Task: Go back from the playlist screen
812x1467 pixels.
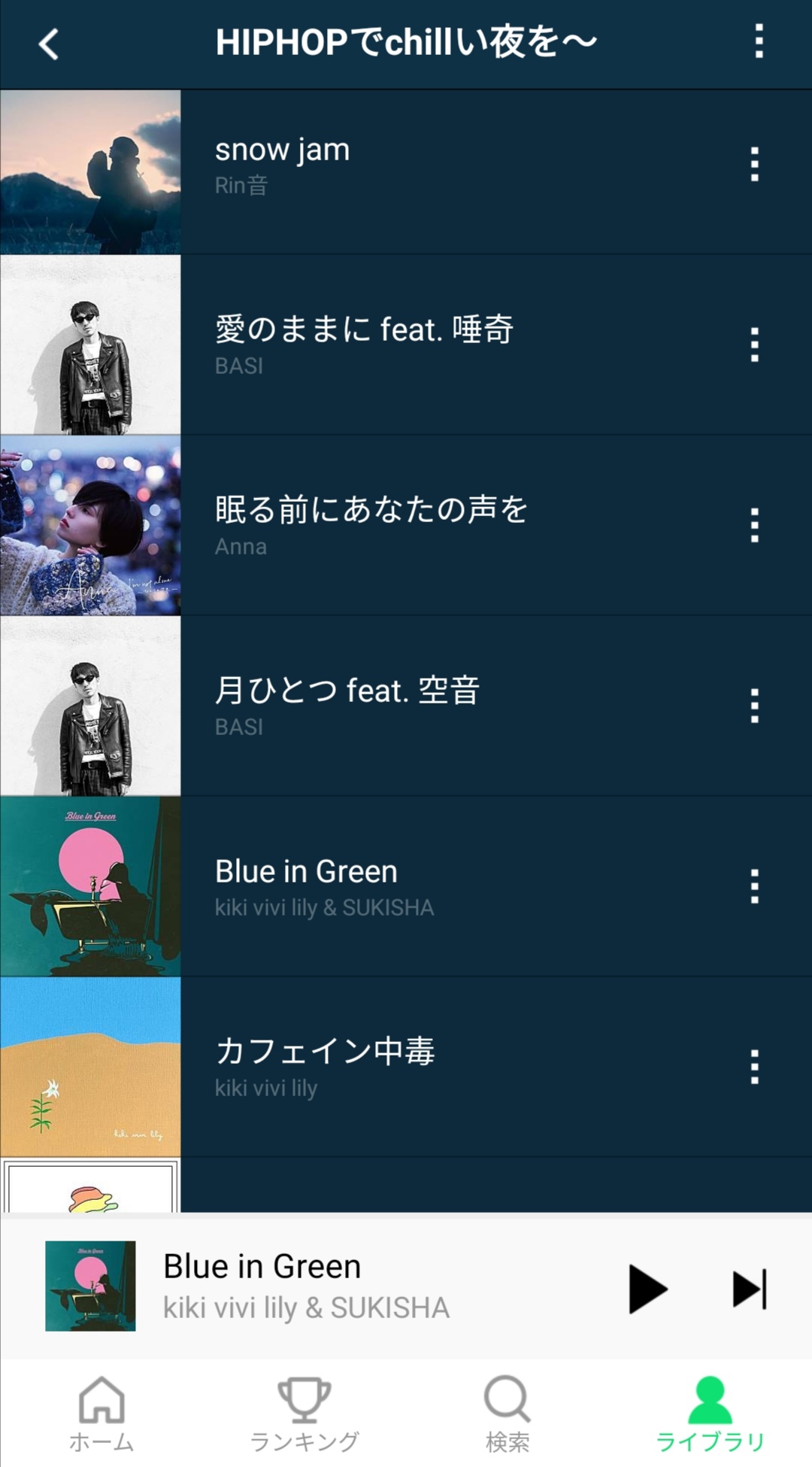Action: (x=49, y=44)
